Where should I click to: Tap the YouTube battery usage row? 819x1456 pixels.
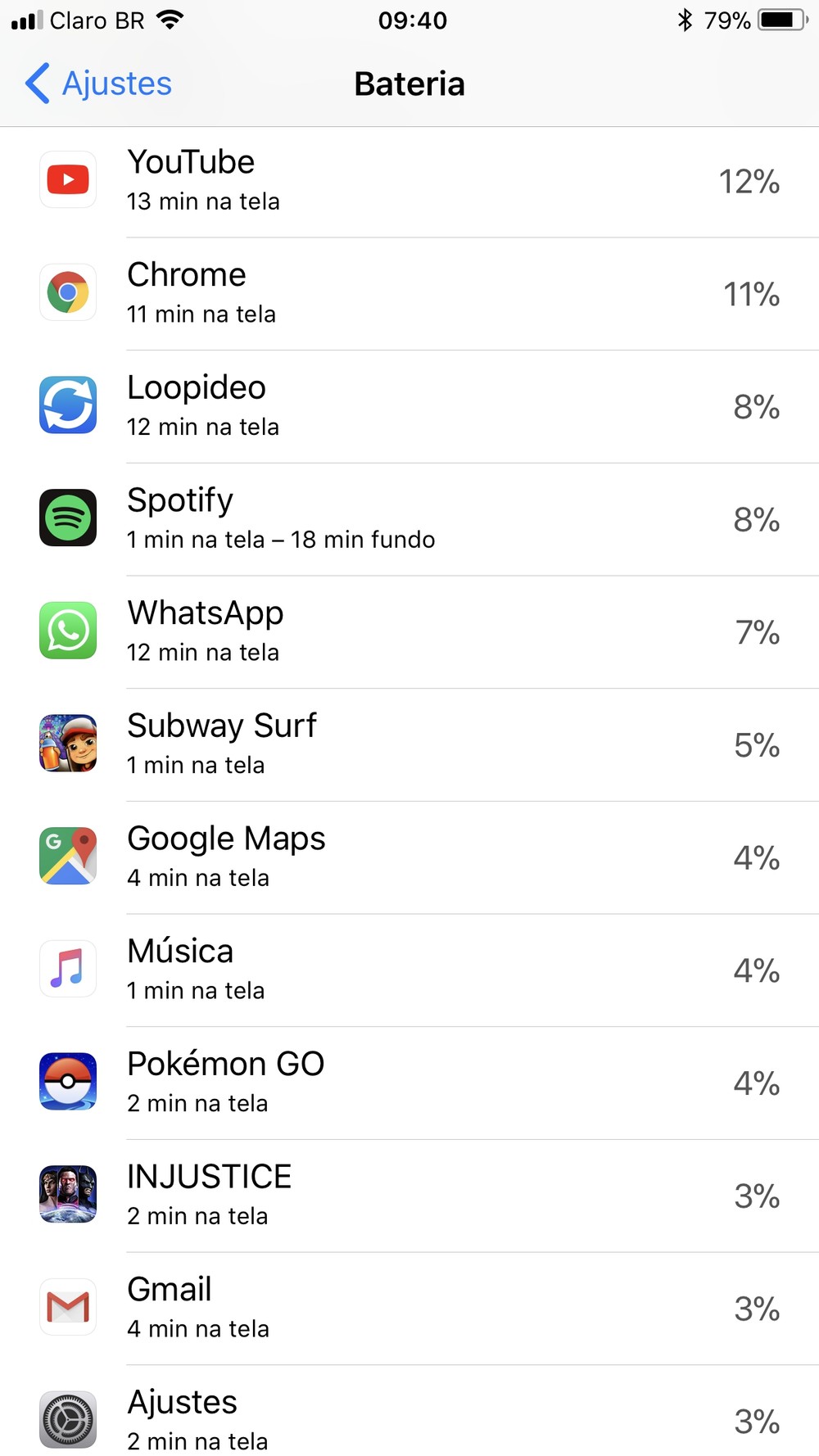[409, 181]
